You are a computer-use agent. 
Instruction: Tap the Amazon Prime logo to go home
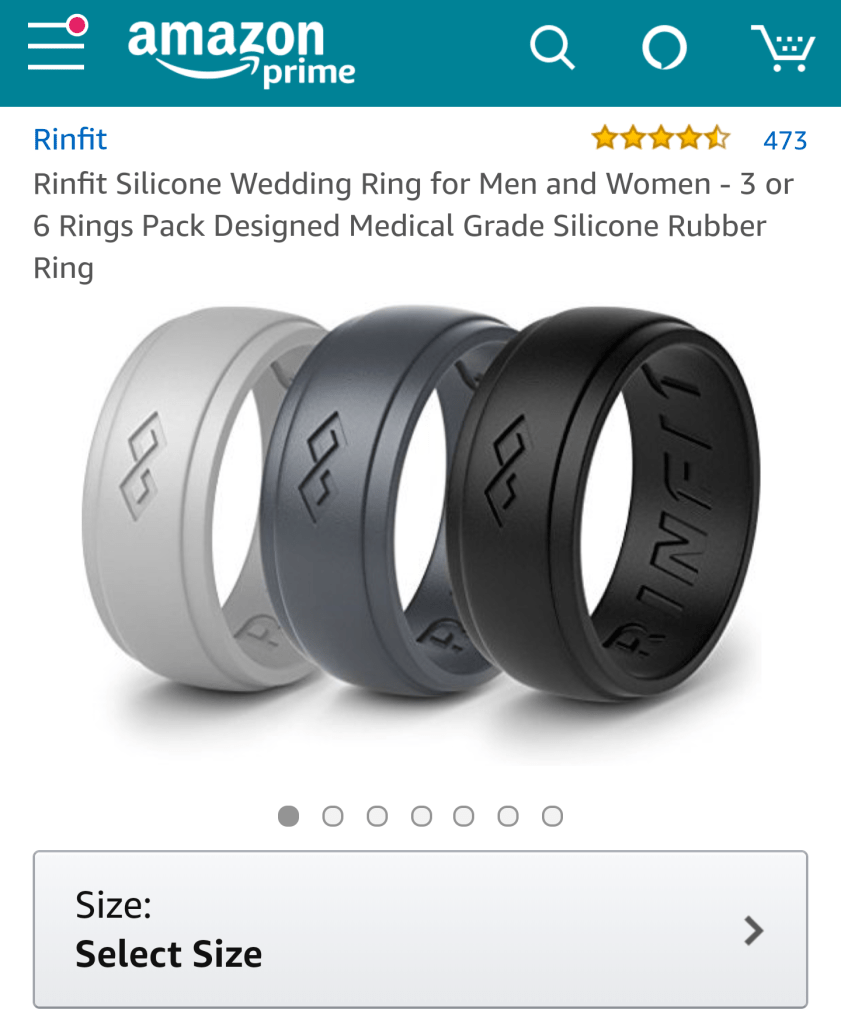click(241, 52)
